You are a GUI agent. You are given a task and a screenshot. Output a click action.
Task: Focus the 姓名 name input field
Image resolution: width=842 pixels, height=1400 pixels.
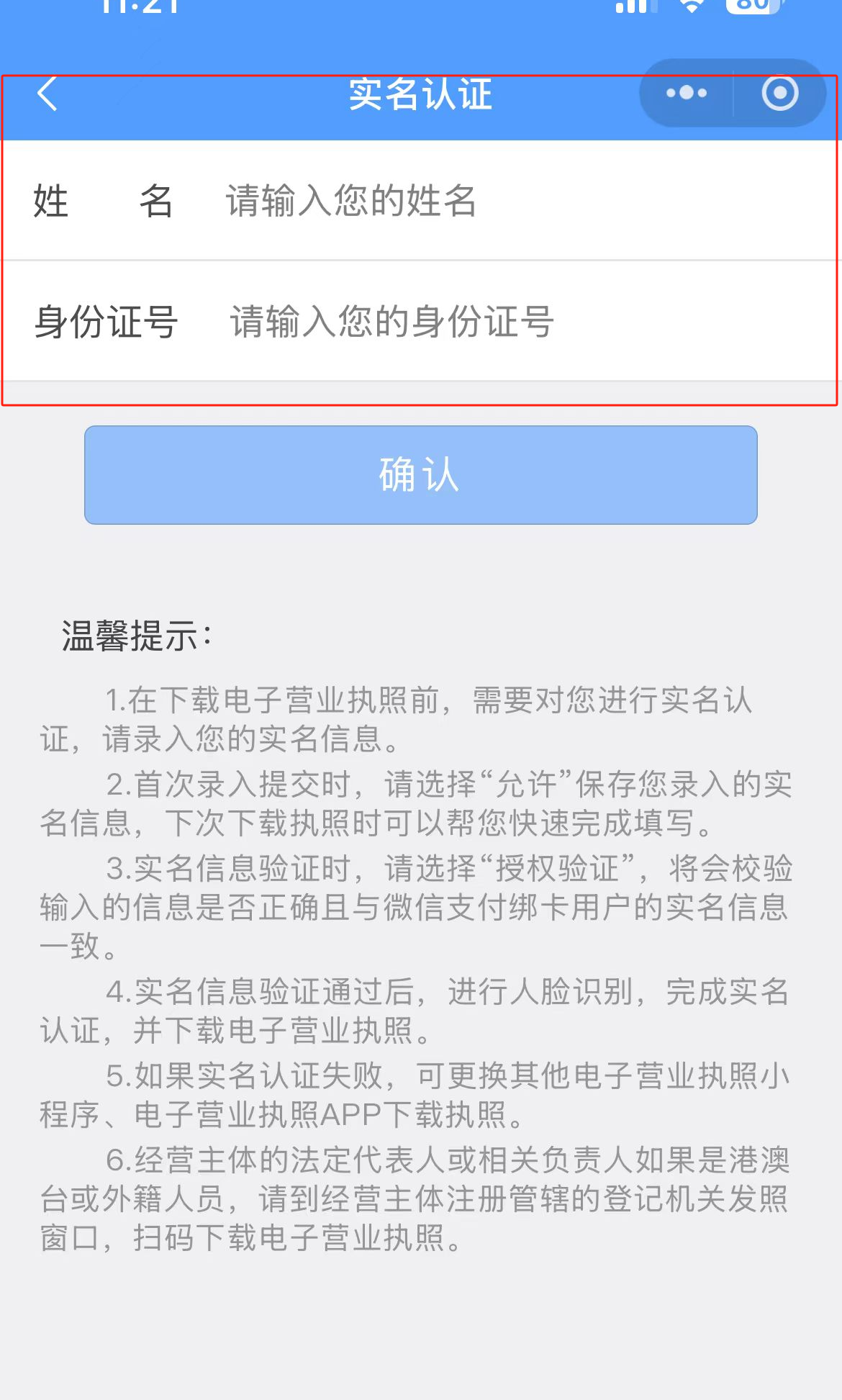[x=504, y=201]
